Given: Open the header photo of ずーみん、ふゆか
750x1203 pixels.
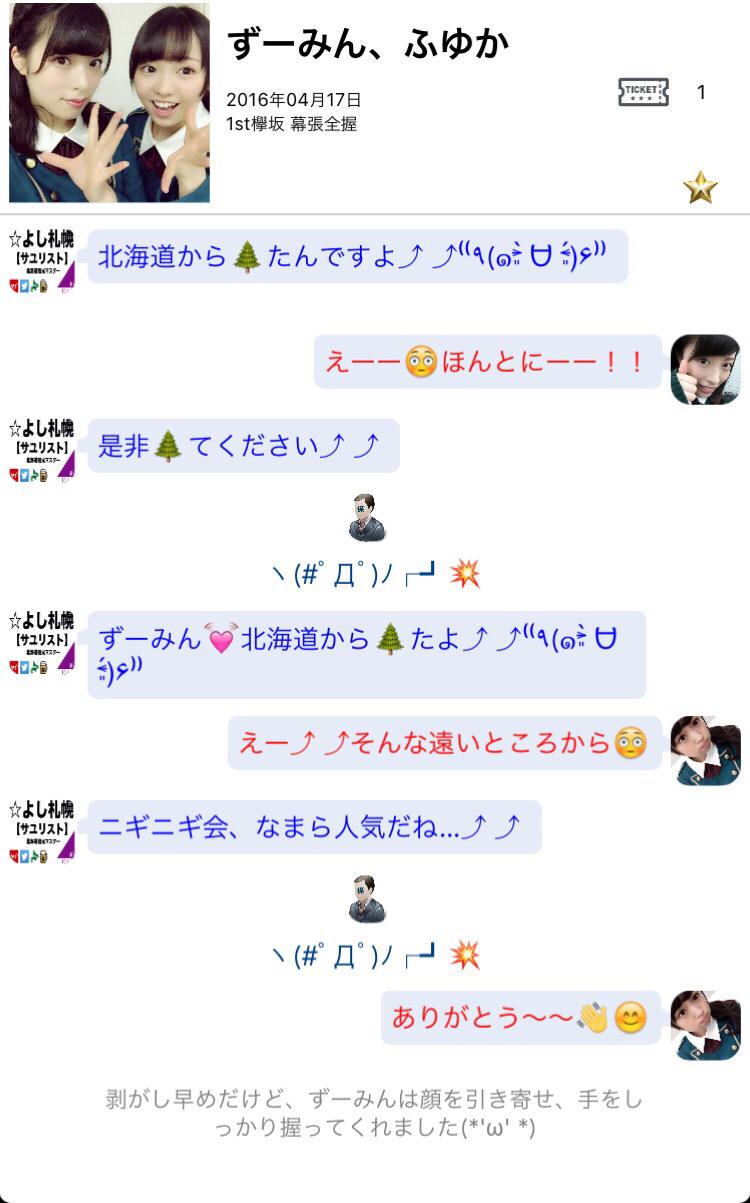Looking at the screenshot, I should click(x=109, y=102).
